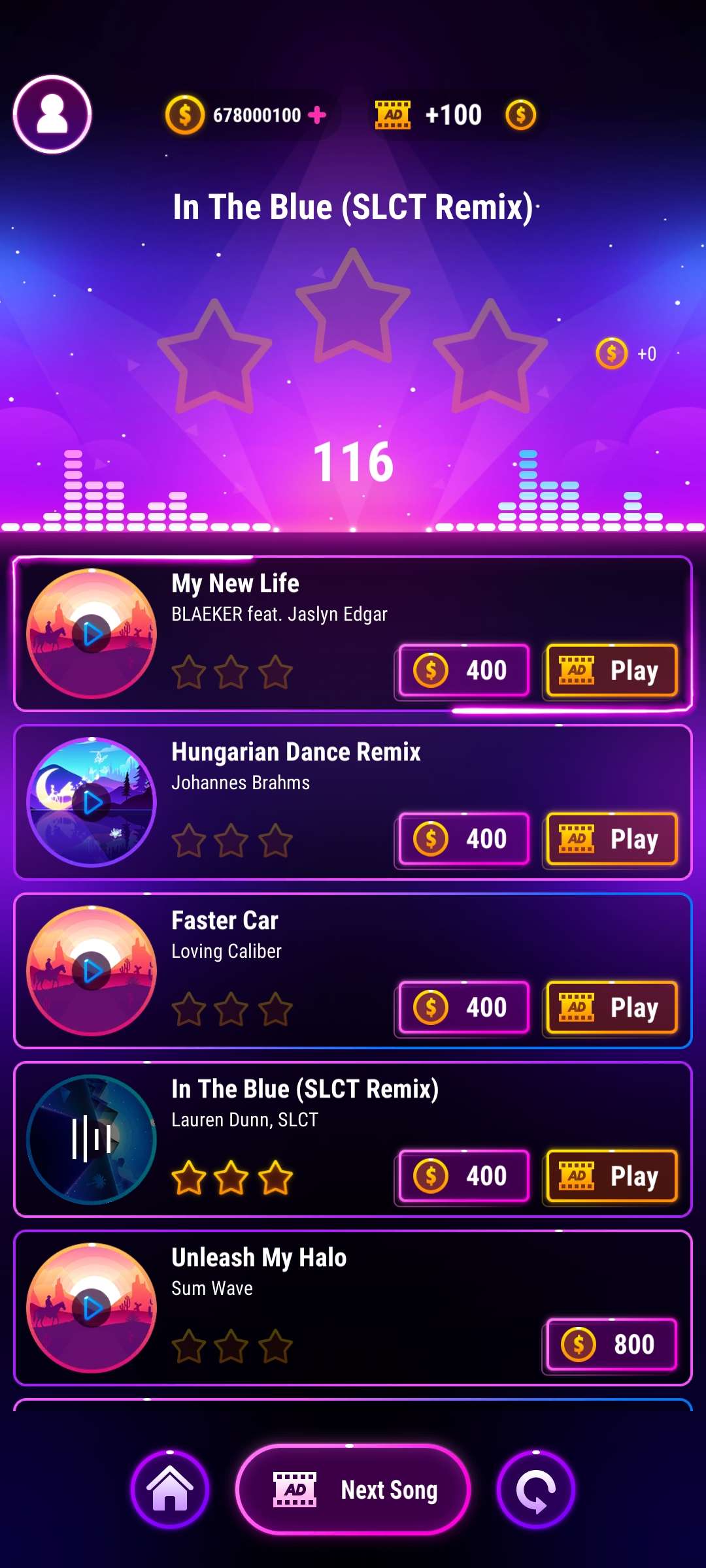Image resolution: width=706 pixels, height=1568 pixels.
Task: Play Faster Car via ad
Action: tap(611, 1007)
